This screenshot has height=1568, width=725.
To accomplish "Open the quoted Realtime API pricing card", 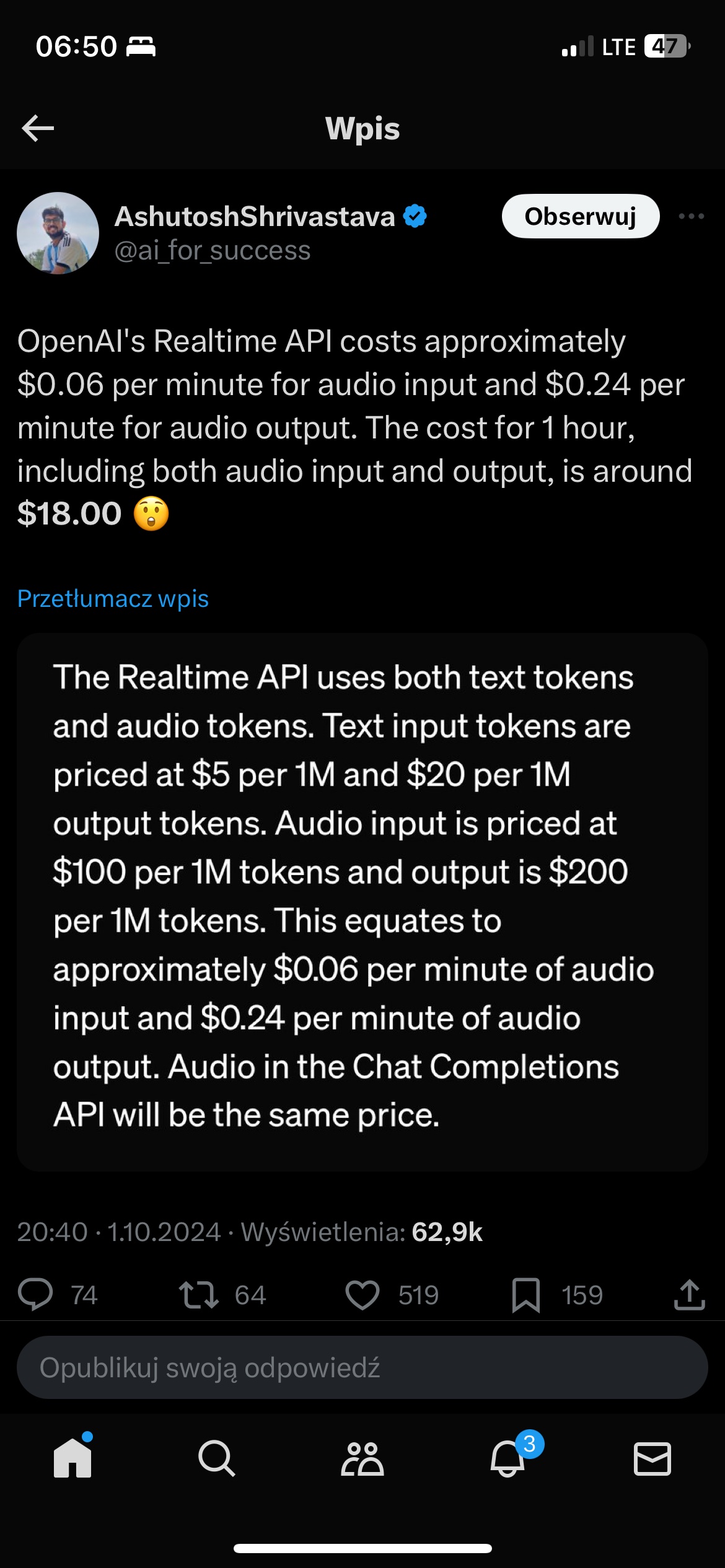I will click(362, 901).
